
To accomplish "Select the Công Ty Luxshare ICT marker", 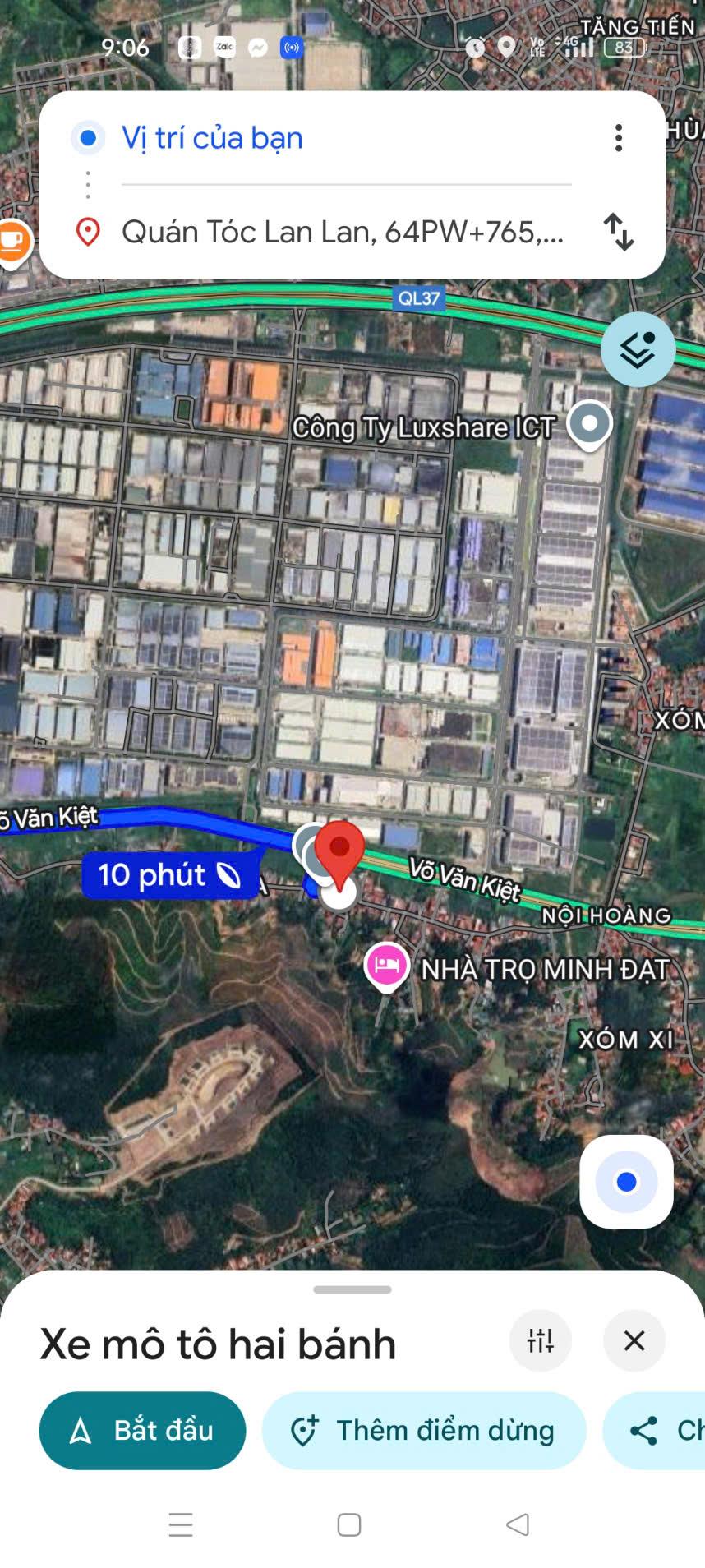I will (x=589, y=424).
